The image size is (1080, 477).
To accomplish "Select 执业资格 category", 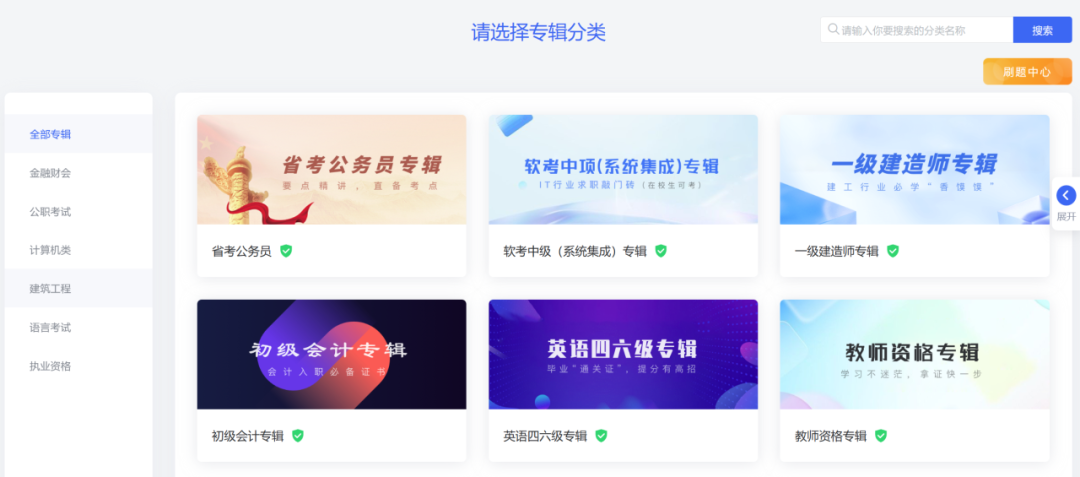I will (x=50, y=366).
